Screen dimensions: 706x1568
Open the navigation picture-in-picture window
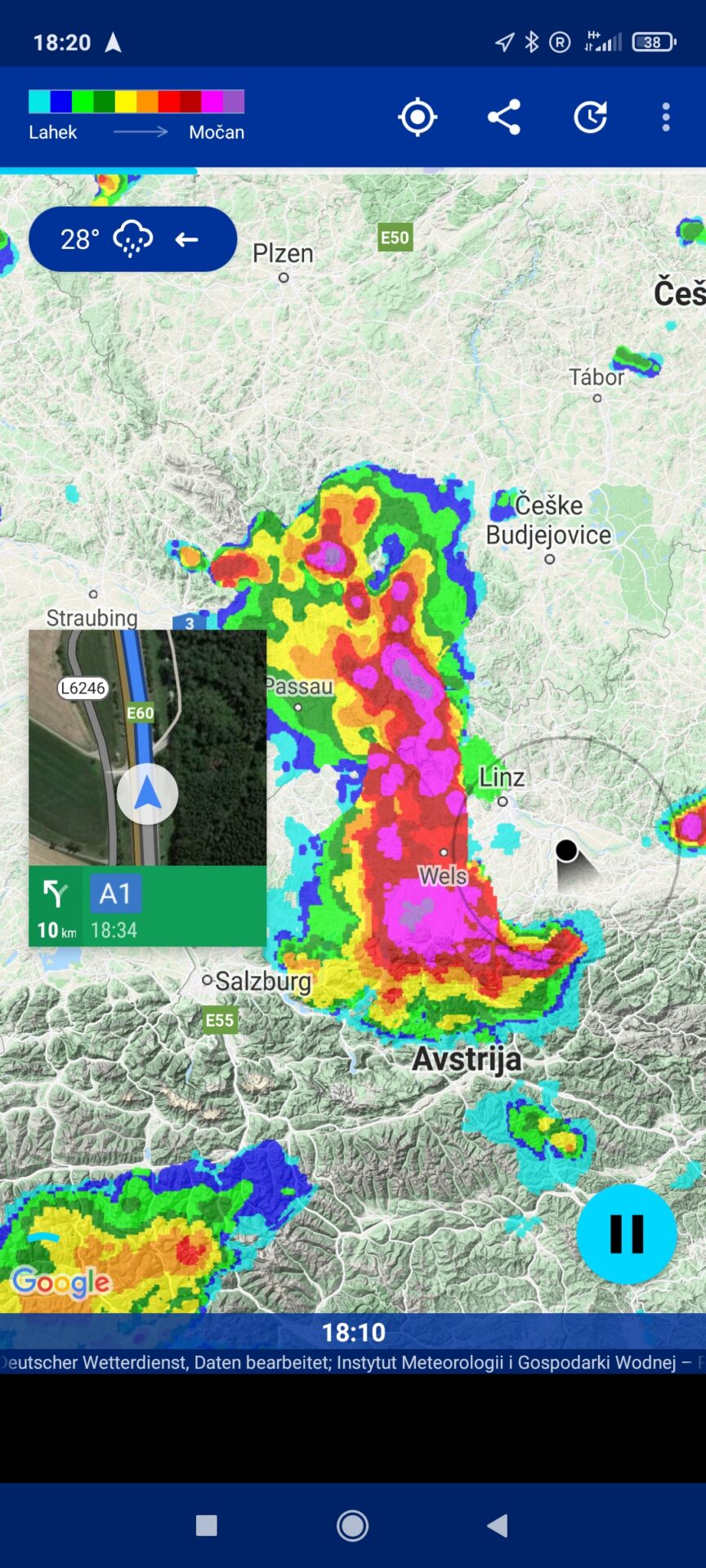pos(148,788)
